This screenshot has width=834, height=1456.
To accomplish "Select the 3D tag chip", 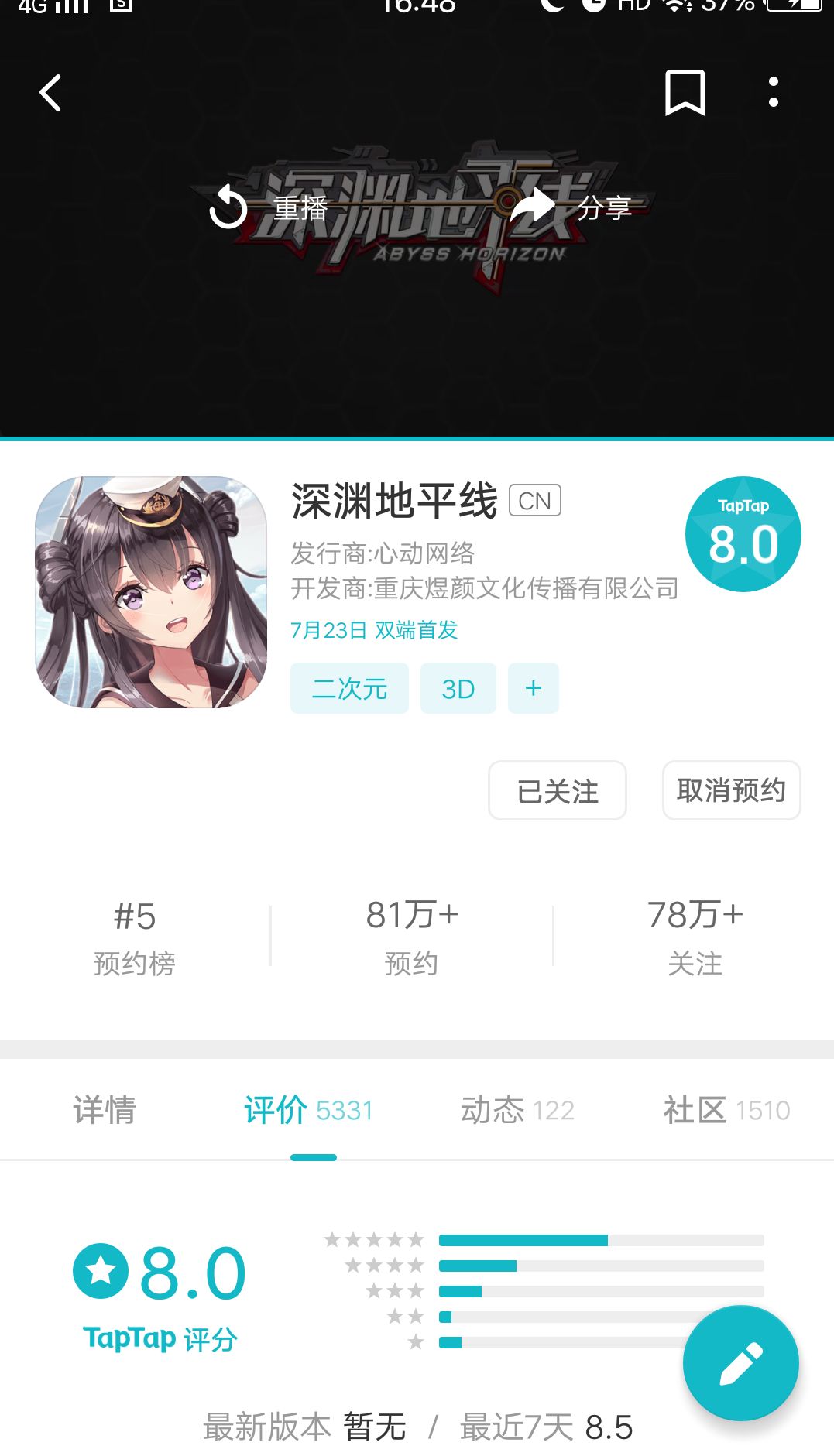I will coord(458,688).
